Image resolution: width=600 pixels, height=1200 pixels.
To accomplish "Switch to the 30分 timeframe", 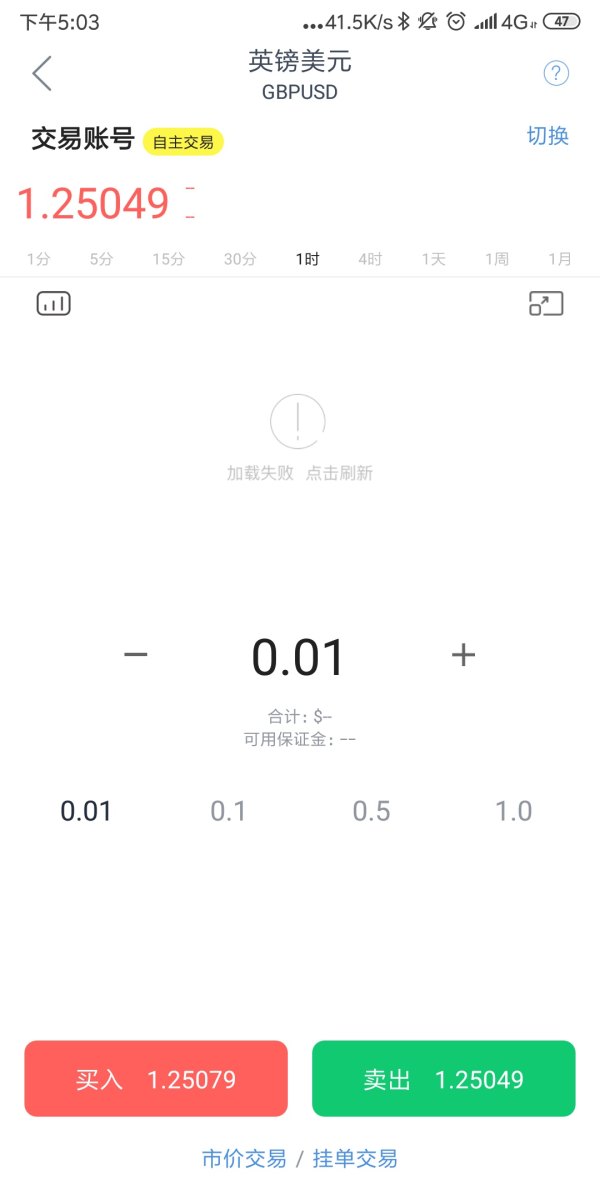I will pyautogui.click(x=240, y=259).
